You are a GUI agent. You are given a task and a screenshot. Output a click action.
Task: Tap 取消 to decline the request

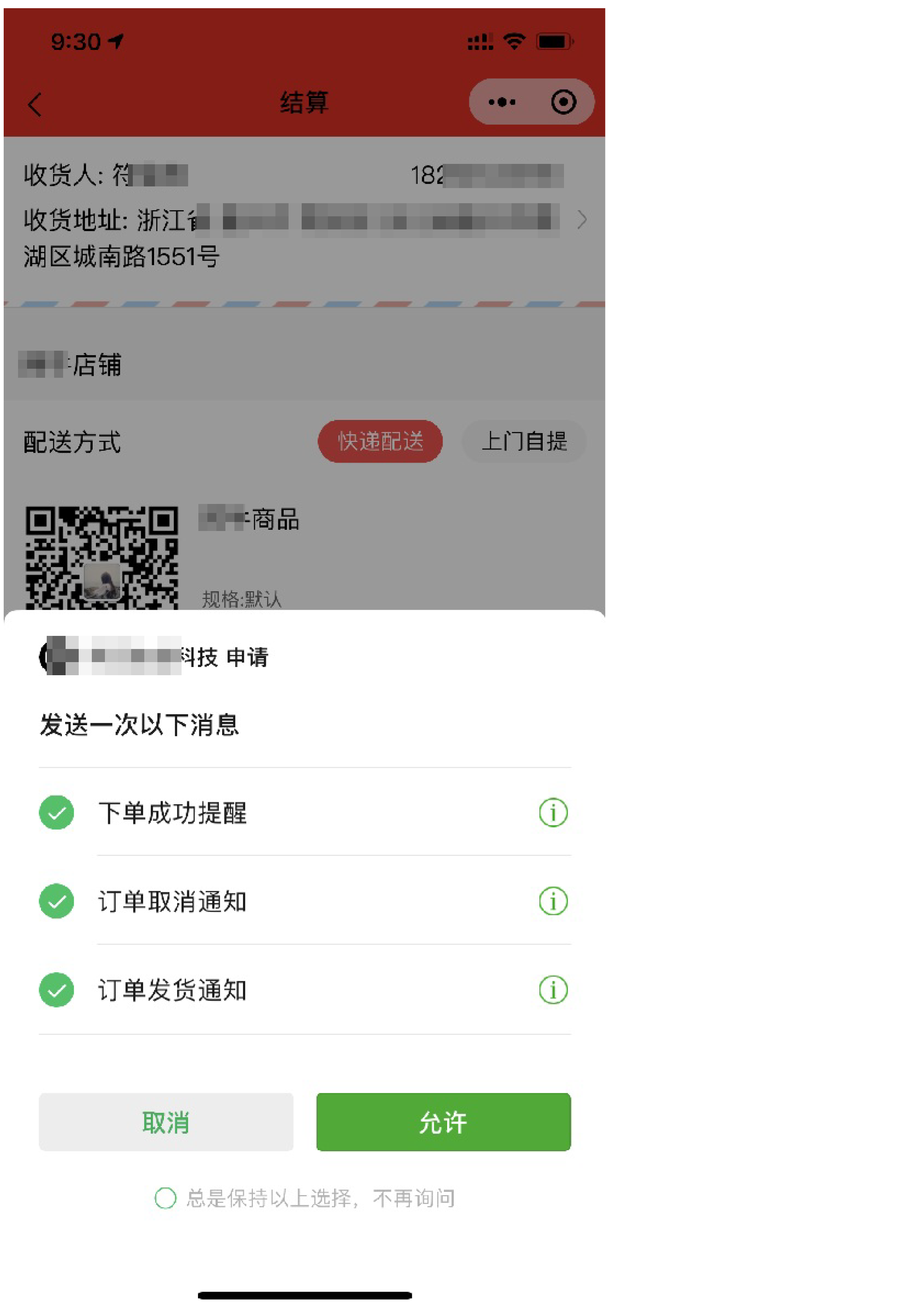[x=166, y=1121]
